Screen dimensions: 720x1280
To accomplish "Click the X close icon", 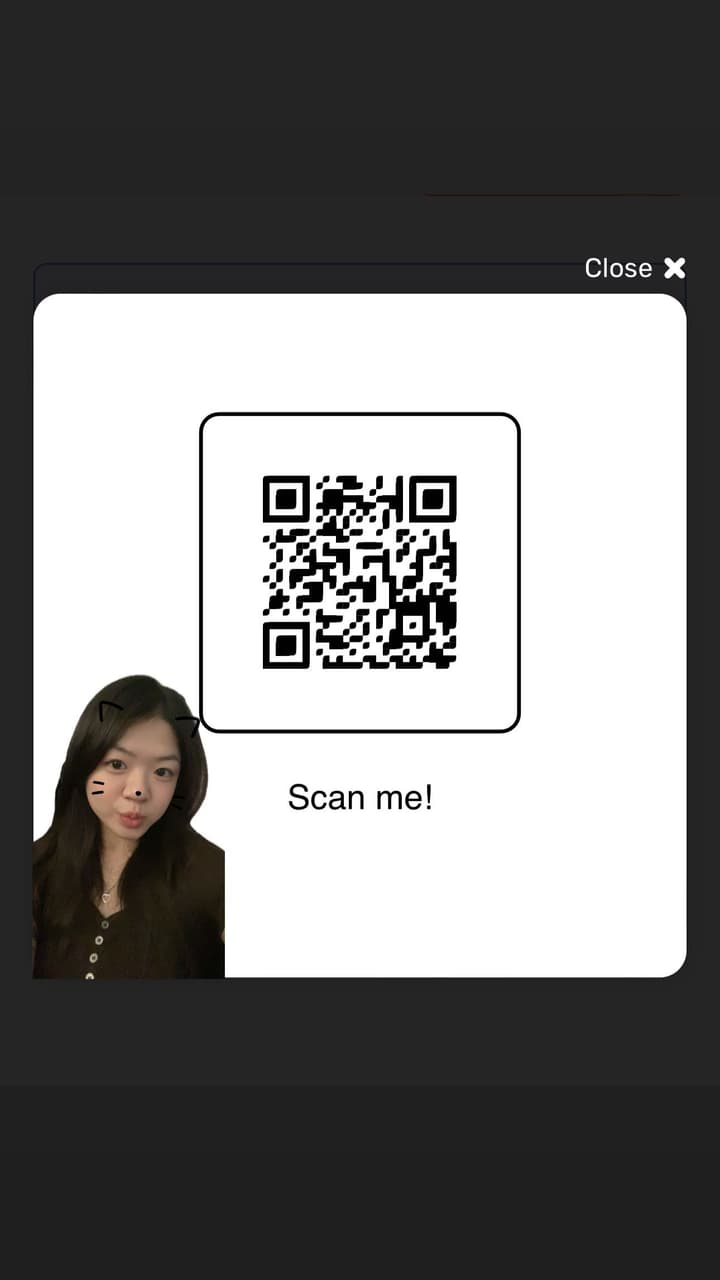I will coord(676,268).
